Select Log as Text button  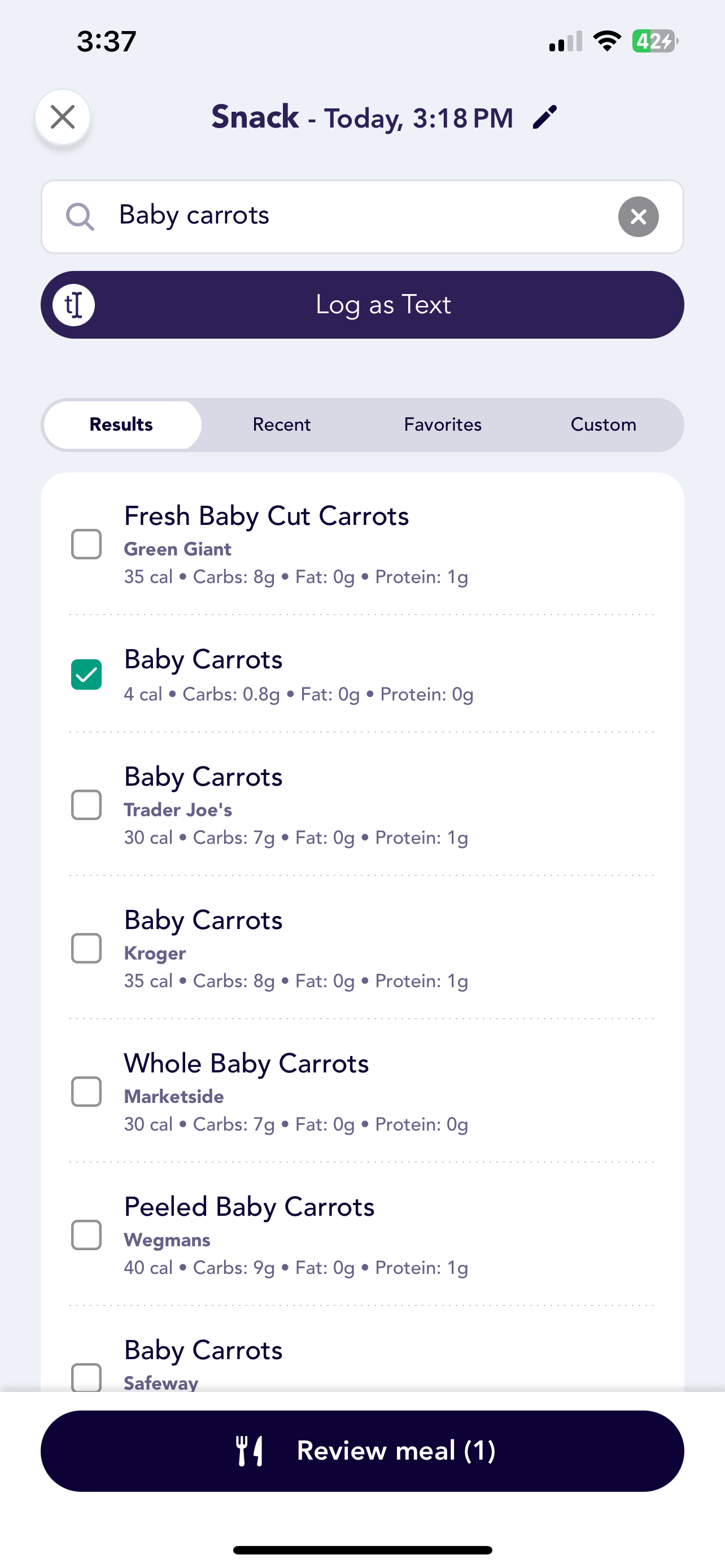point(362,304)
